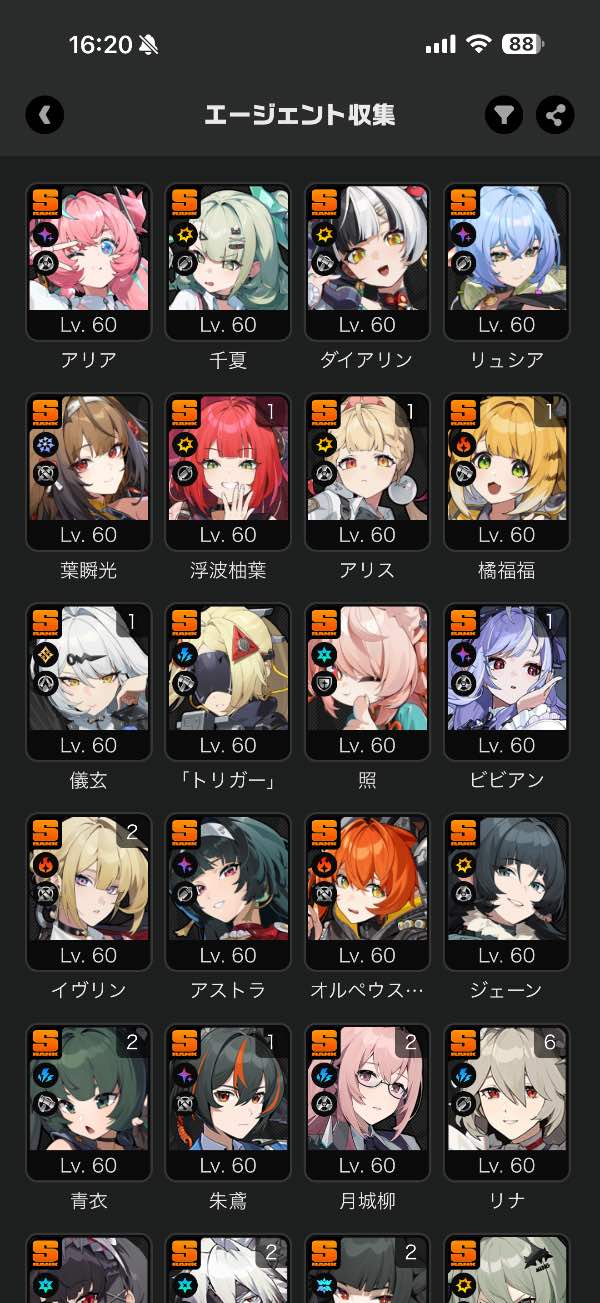Open 「トリガー」 agent card

click(228, 682)
